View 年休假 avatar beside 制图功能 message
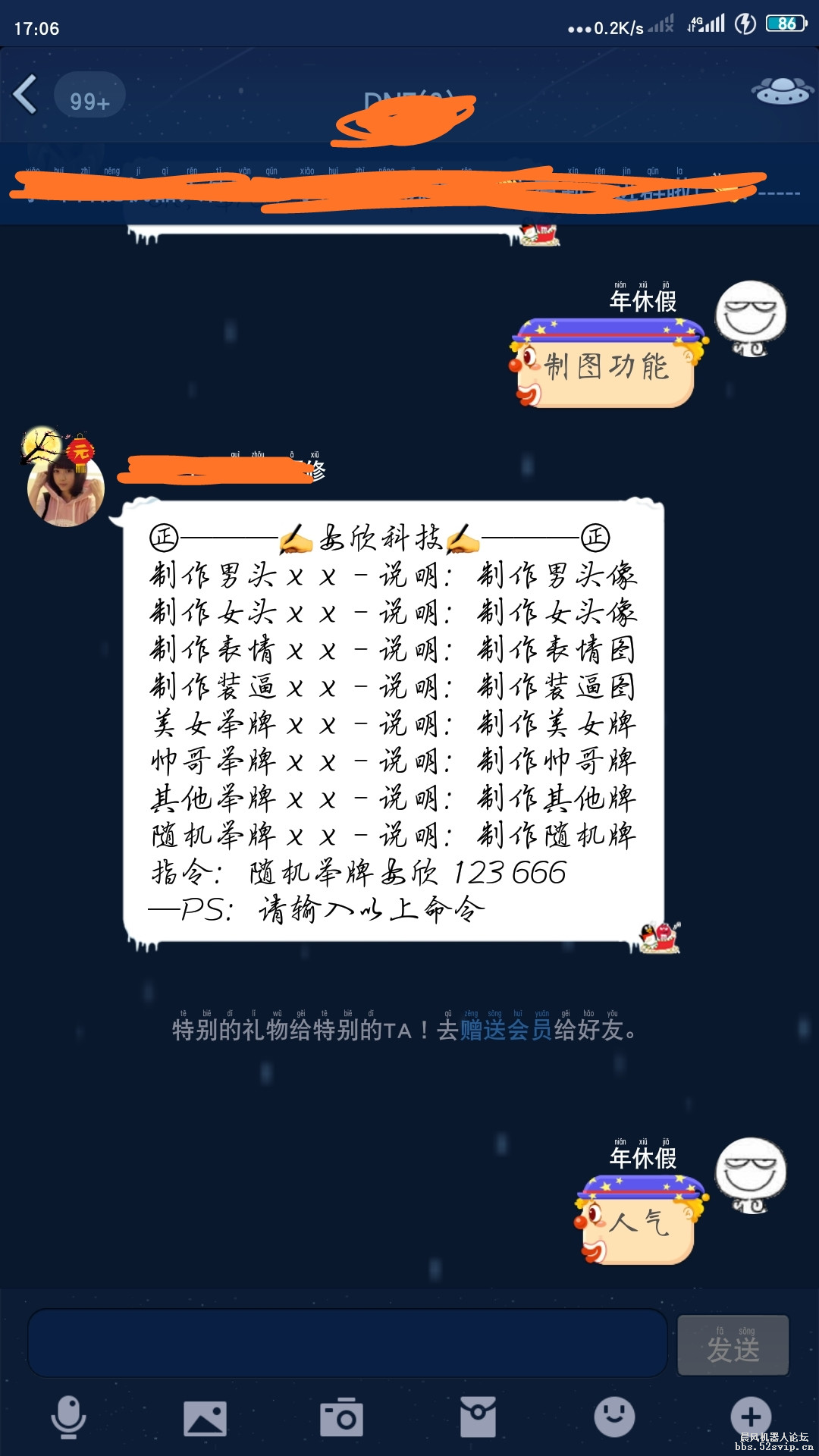 click(x=751, y=318)
